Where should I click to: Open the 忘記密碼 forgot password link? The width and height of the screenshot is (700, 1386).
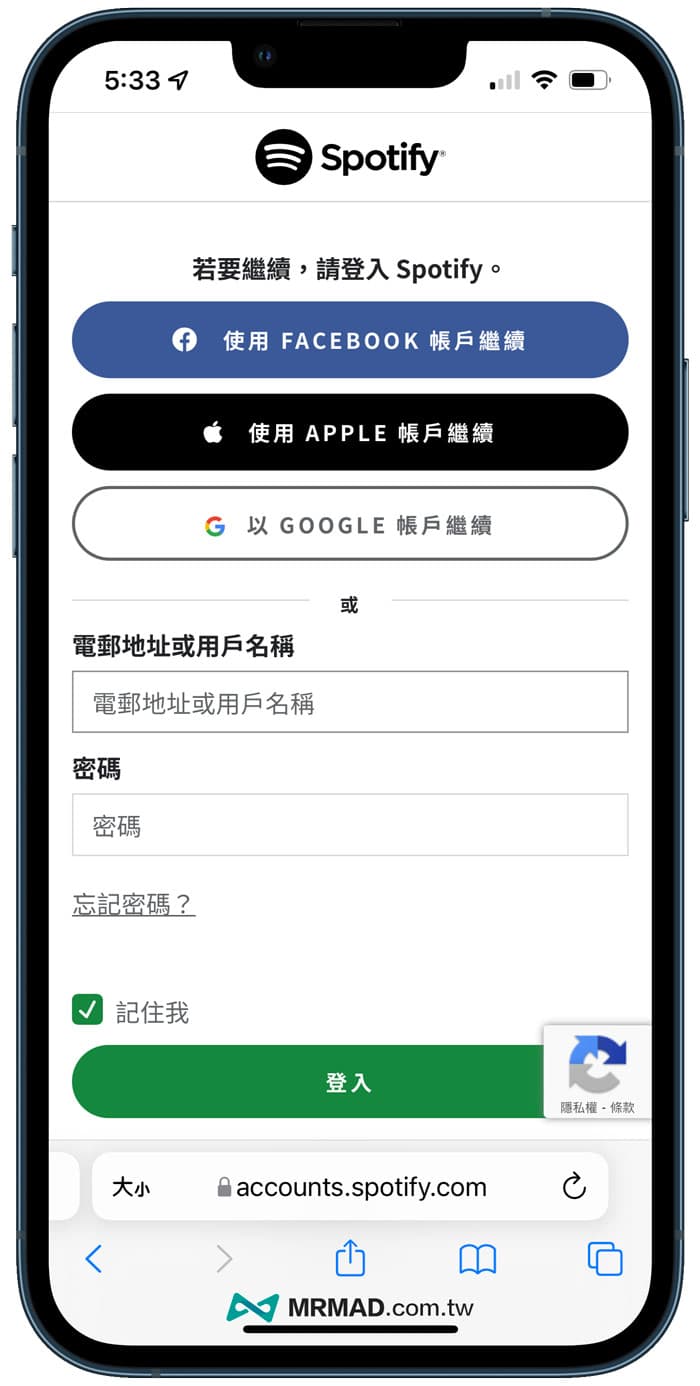click(133, 905)
